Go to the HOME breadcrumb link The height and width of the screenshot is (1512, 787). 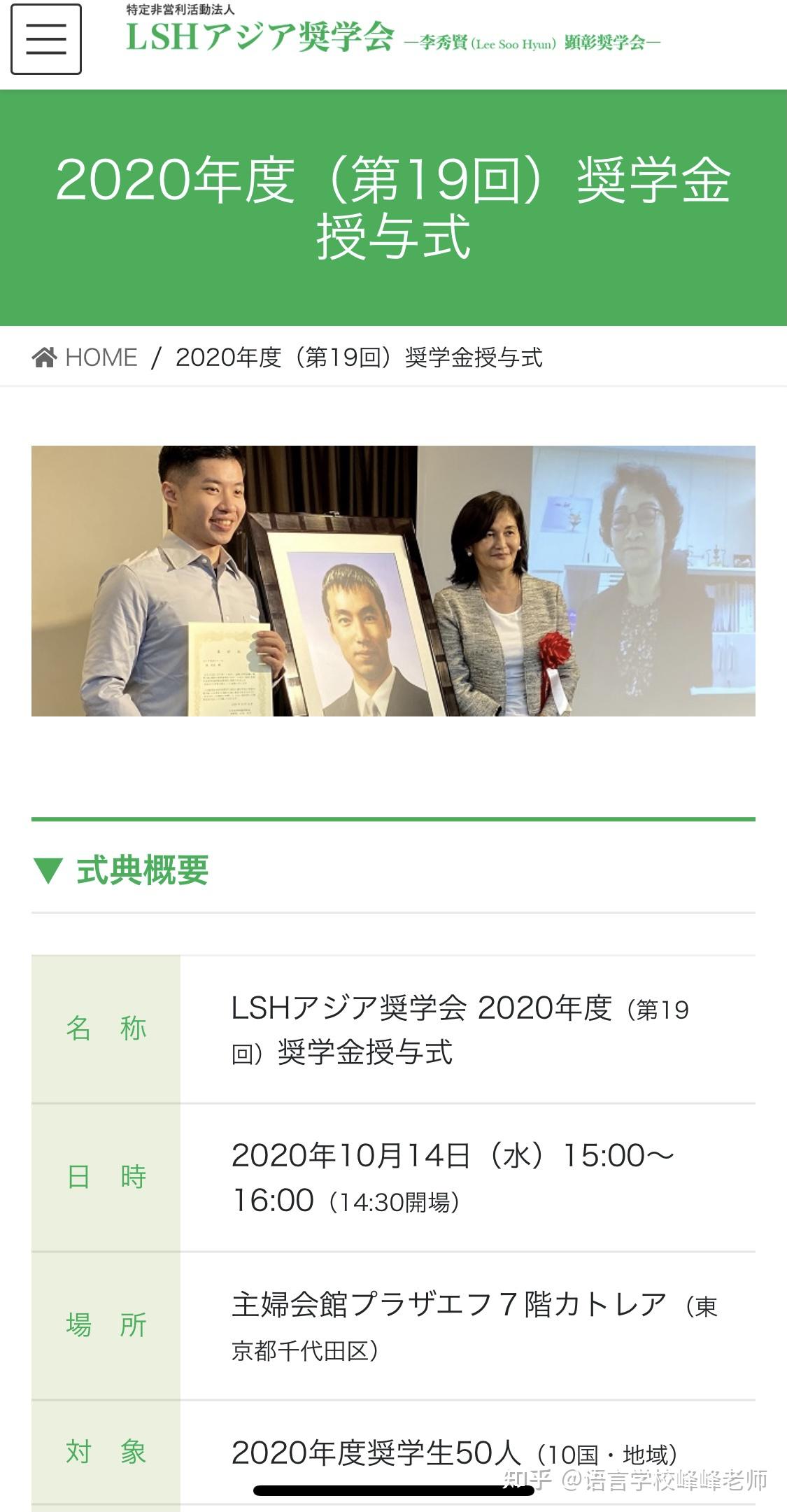85,358
